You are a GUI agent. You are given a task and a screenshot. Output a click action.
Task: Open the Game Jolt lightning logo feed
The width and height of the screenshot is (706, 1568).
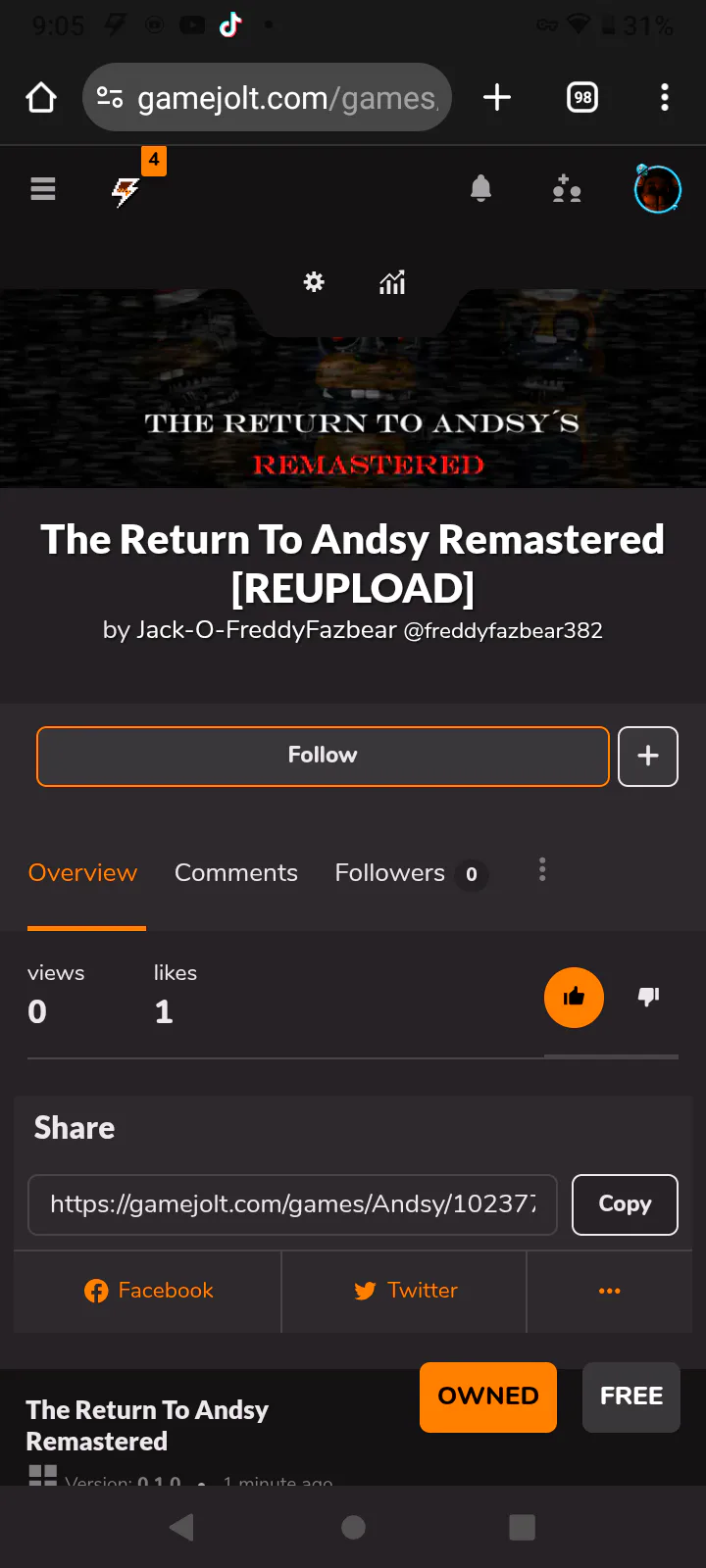126,190
